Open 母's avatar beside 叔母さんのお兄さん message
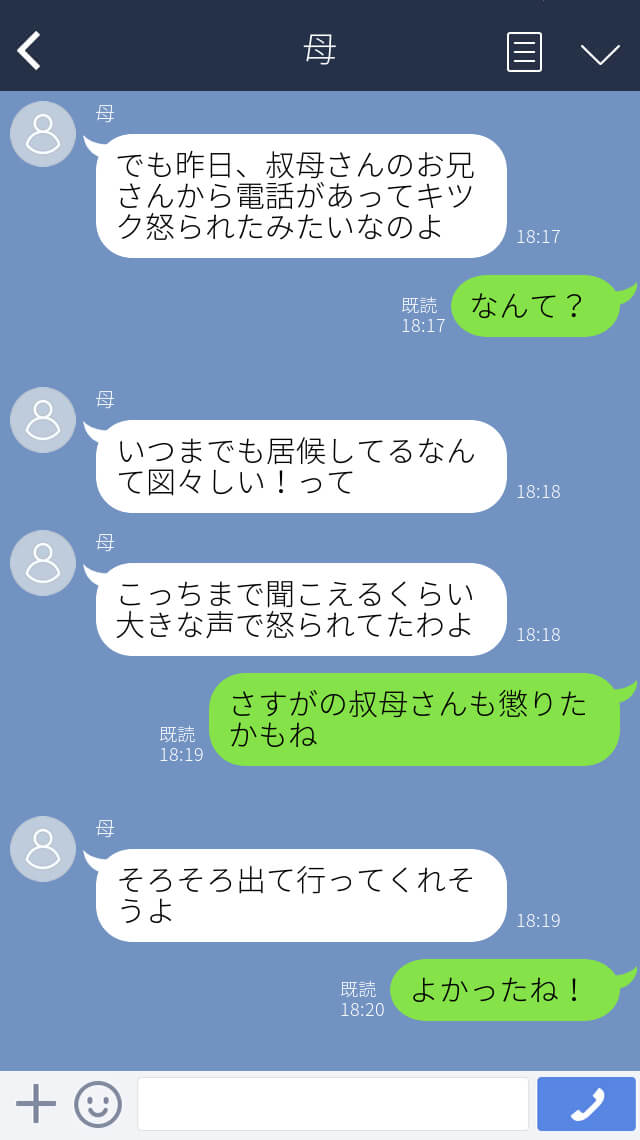The width and height of the screenshot is (640, 1140). [x=43, y=134]
